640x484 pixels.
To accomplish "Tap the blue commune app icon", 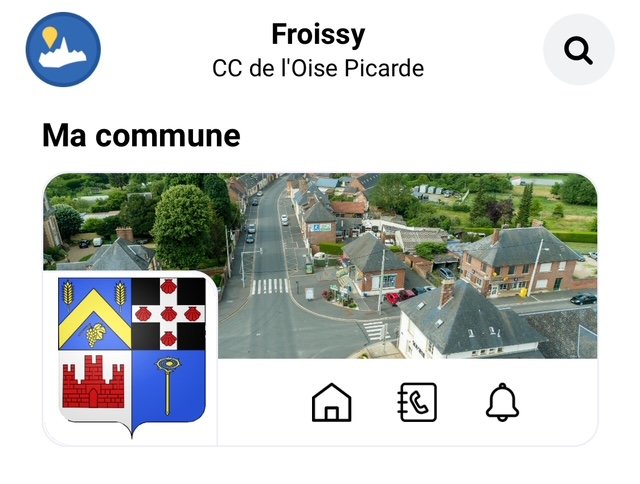I will coord(63,50).
